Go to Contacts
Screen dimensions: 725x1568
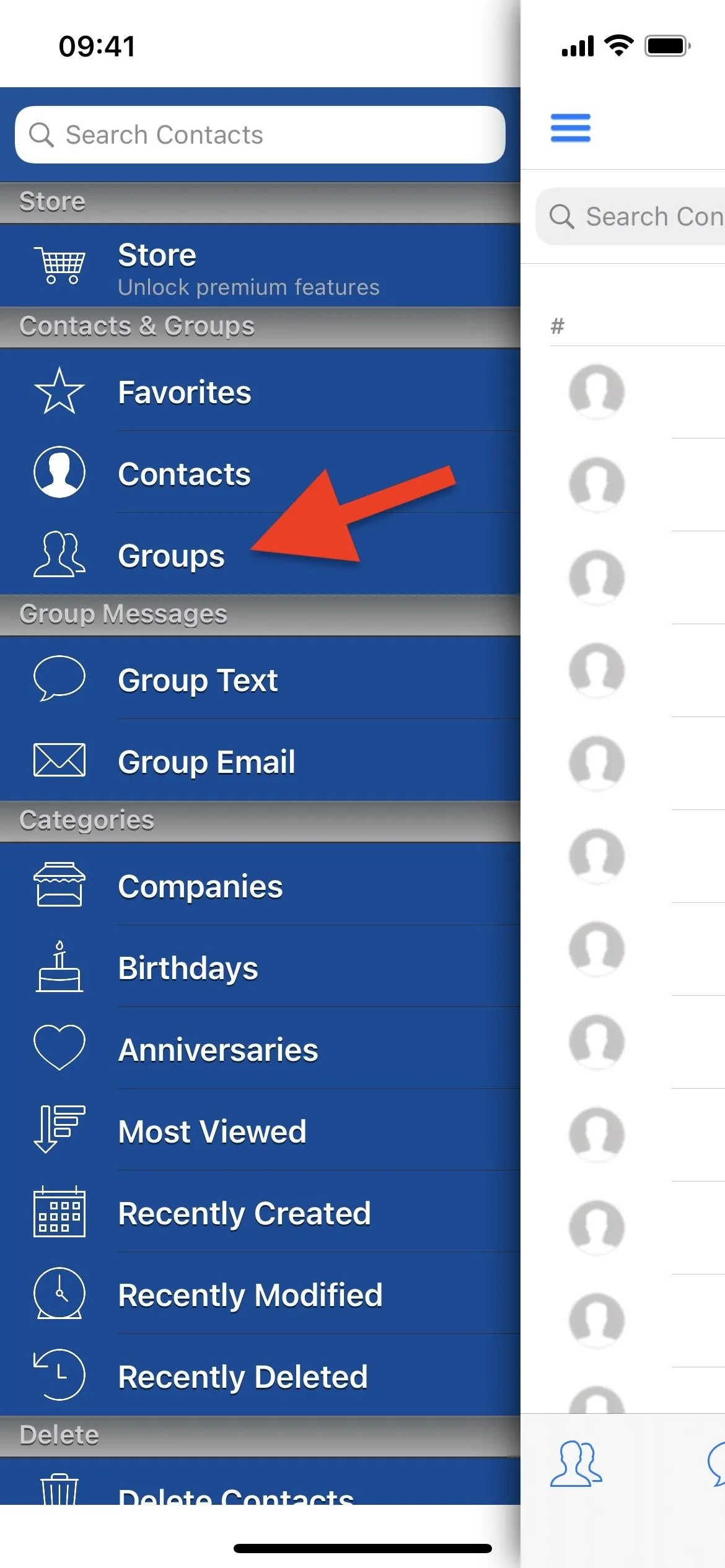[260, 473]
